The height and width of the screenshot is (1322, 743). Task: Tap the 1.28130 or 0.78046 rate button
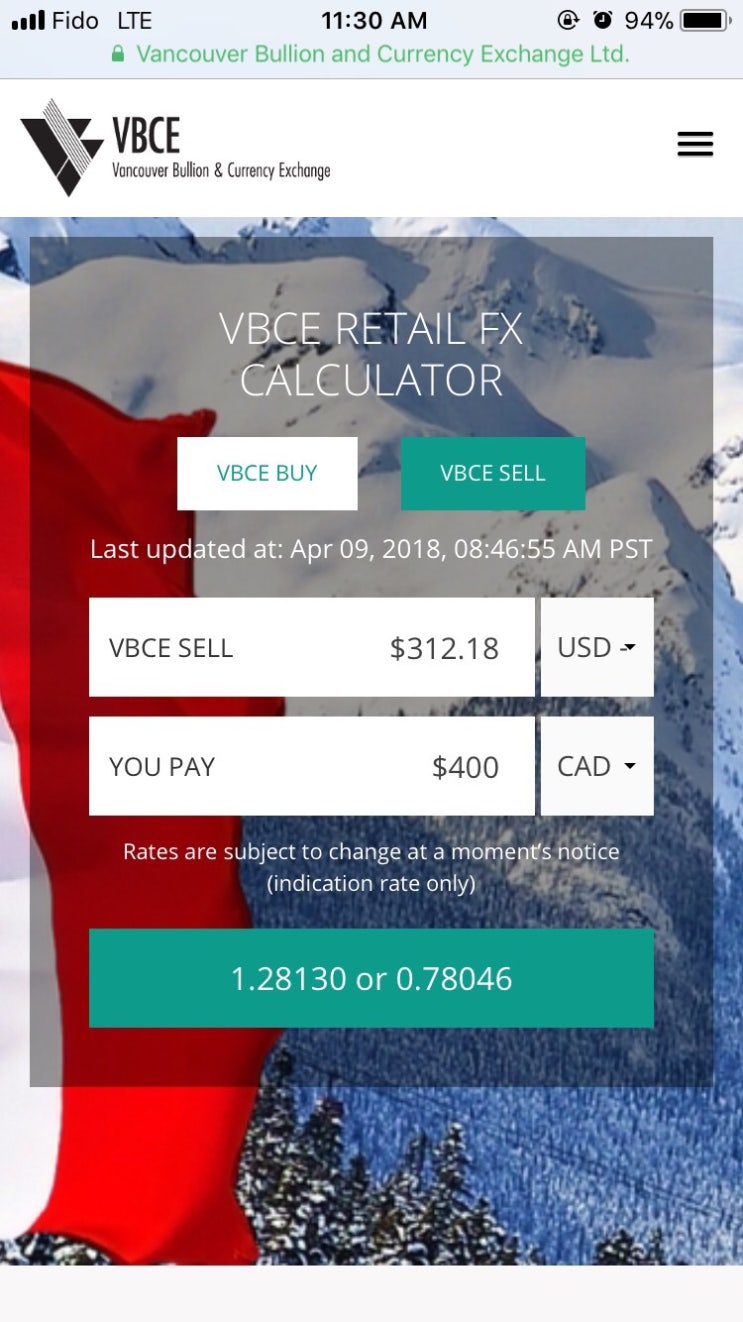point(371,978)
